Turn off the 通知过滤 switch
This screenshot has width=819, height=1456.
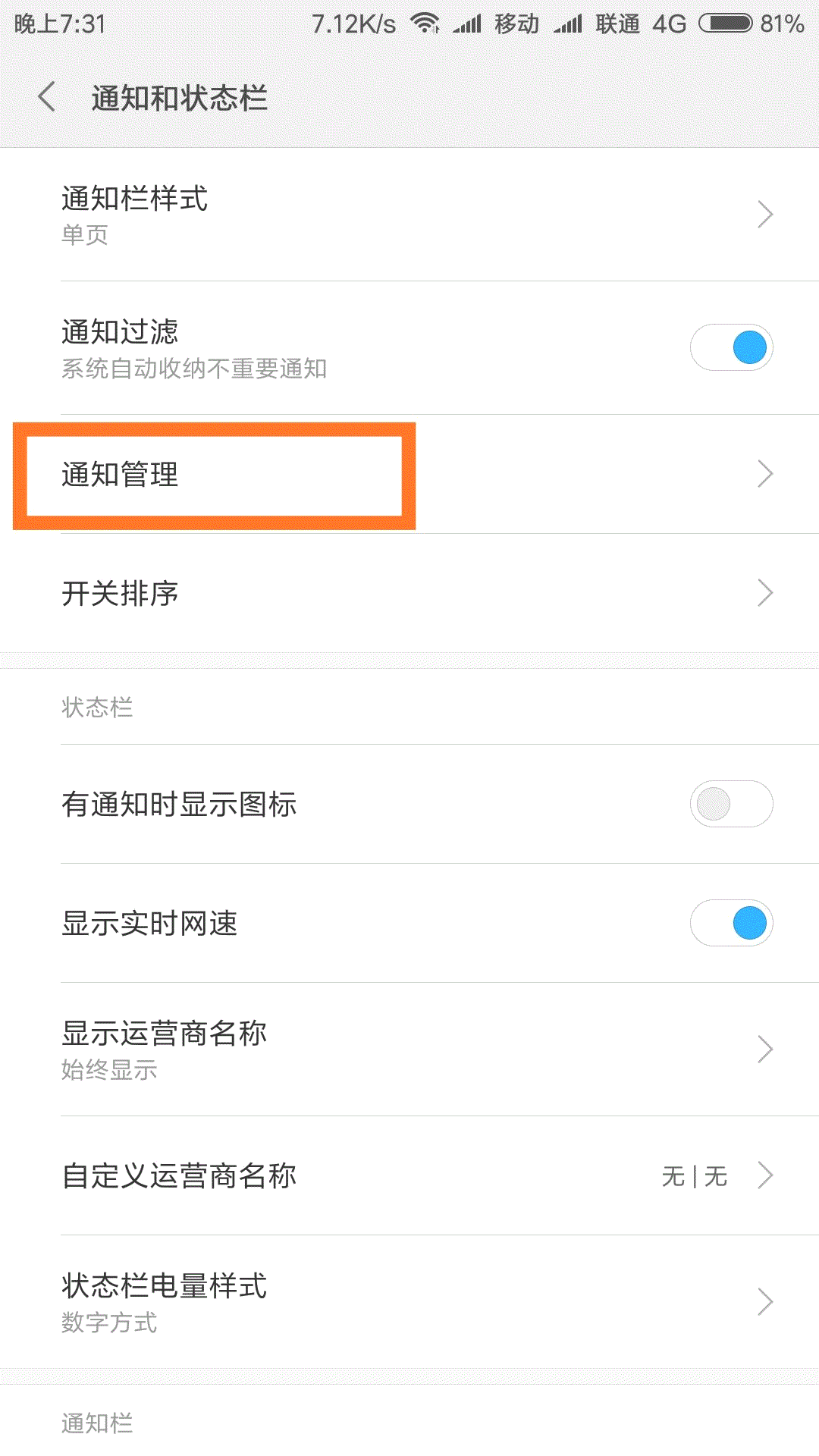(731, 348)
